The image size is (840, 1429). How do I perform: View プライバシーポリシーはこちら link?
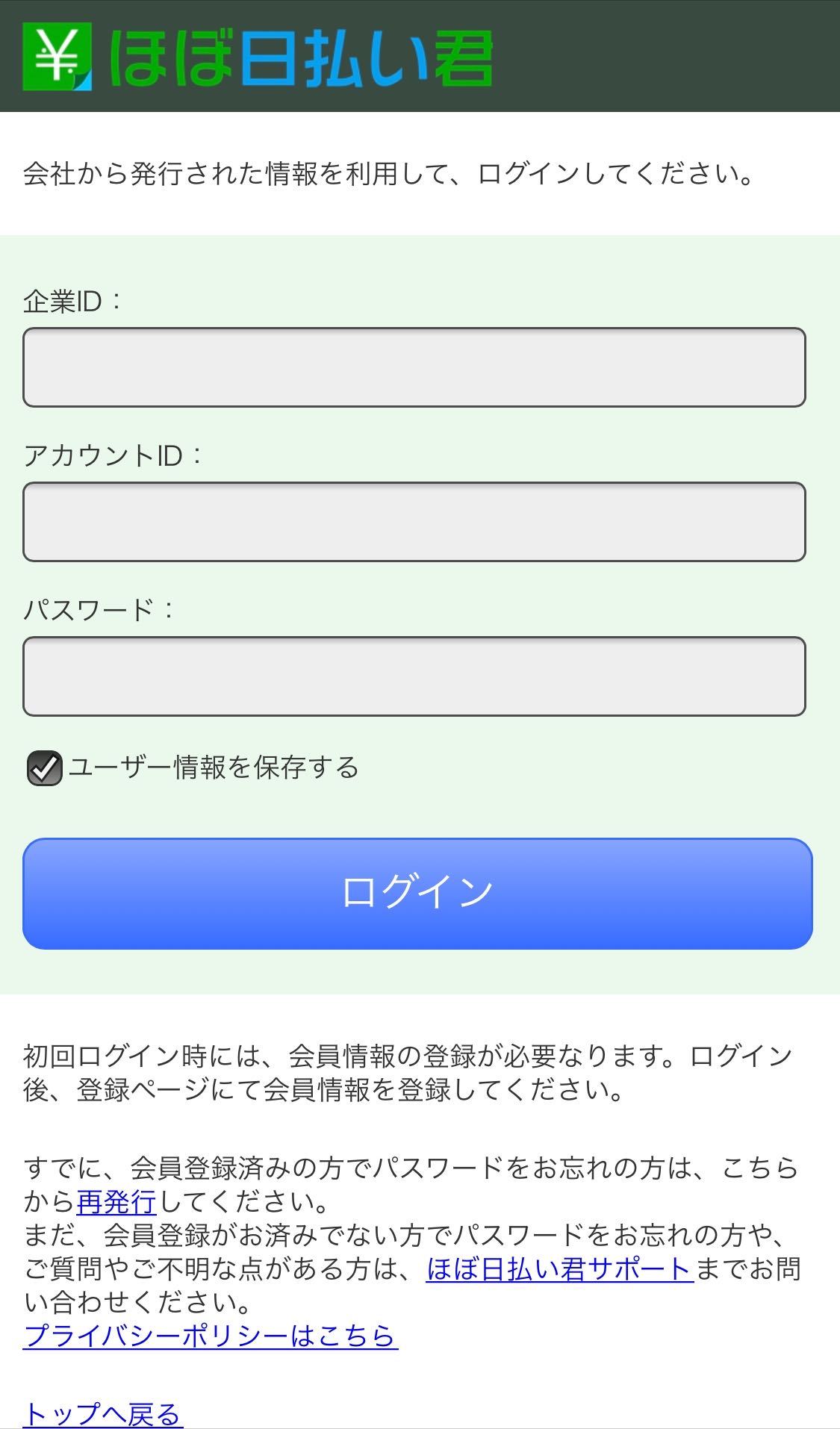point(211,1335)
